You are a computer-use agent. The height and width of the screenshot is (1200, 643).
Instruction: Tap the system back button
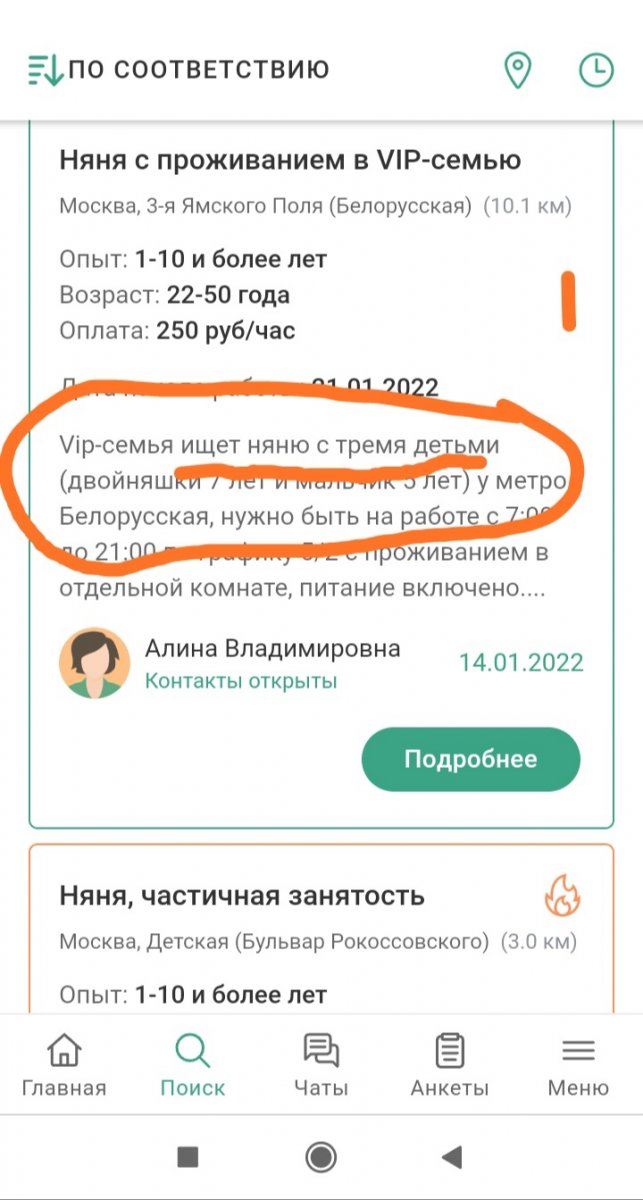[451, 1158]
